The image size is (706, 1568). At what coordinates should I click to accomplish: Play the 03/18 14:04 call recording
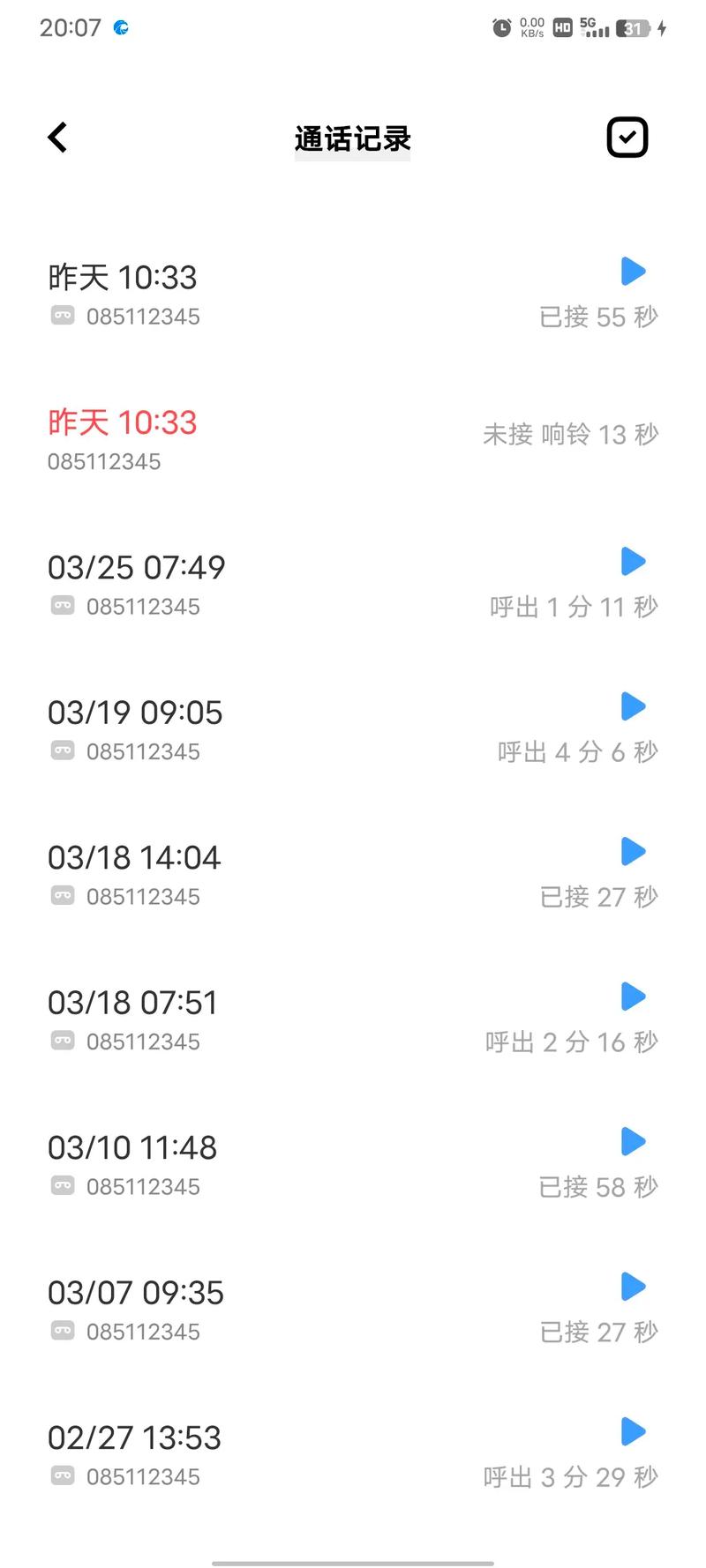(x=633, y=852)
